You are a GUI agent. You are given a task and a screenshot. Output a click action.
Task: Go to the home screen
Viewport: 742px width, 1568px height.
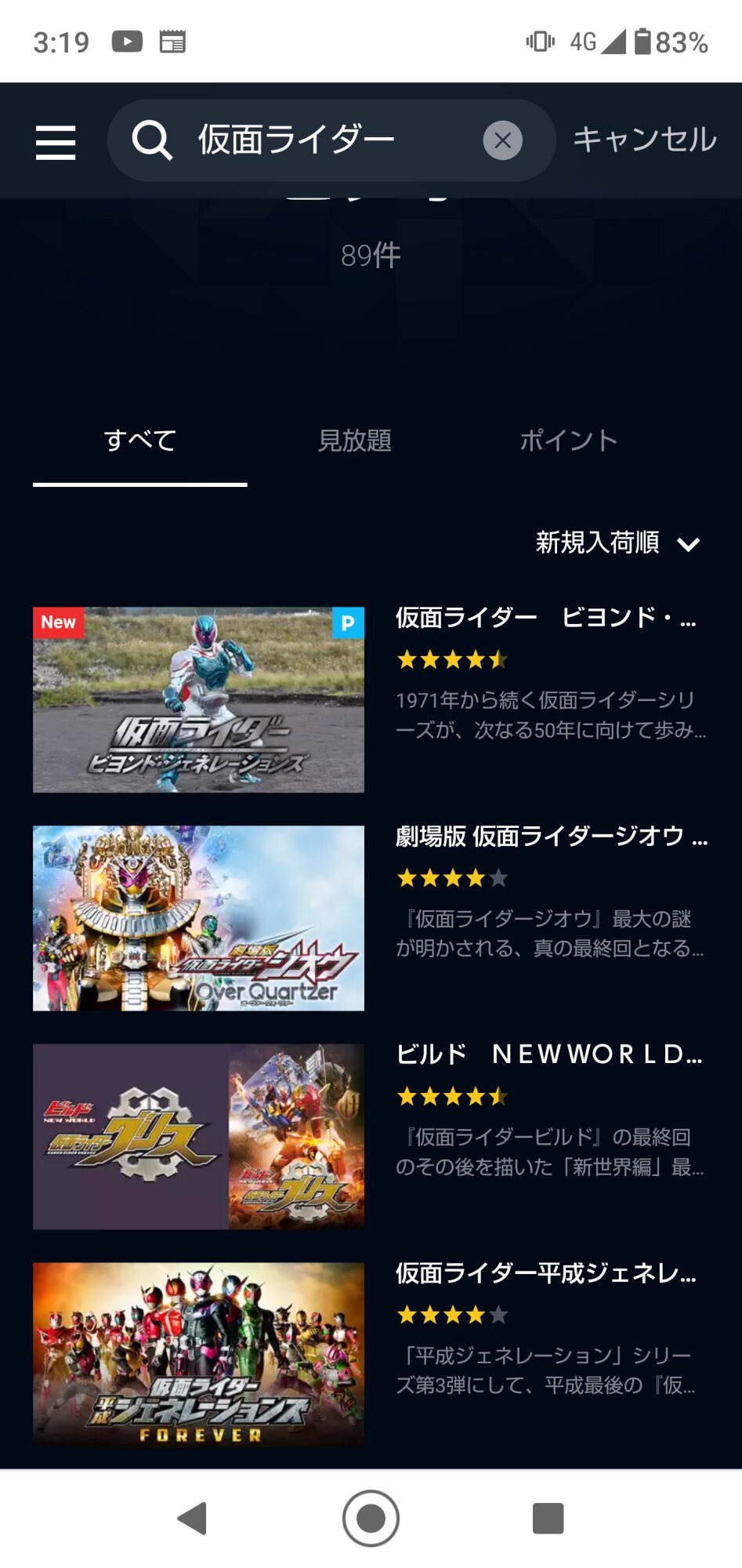click(x=371, y=1519)
